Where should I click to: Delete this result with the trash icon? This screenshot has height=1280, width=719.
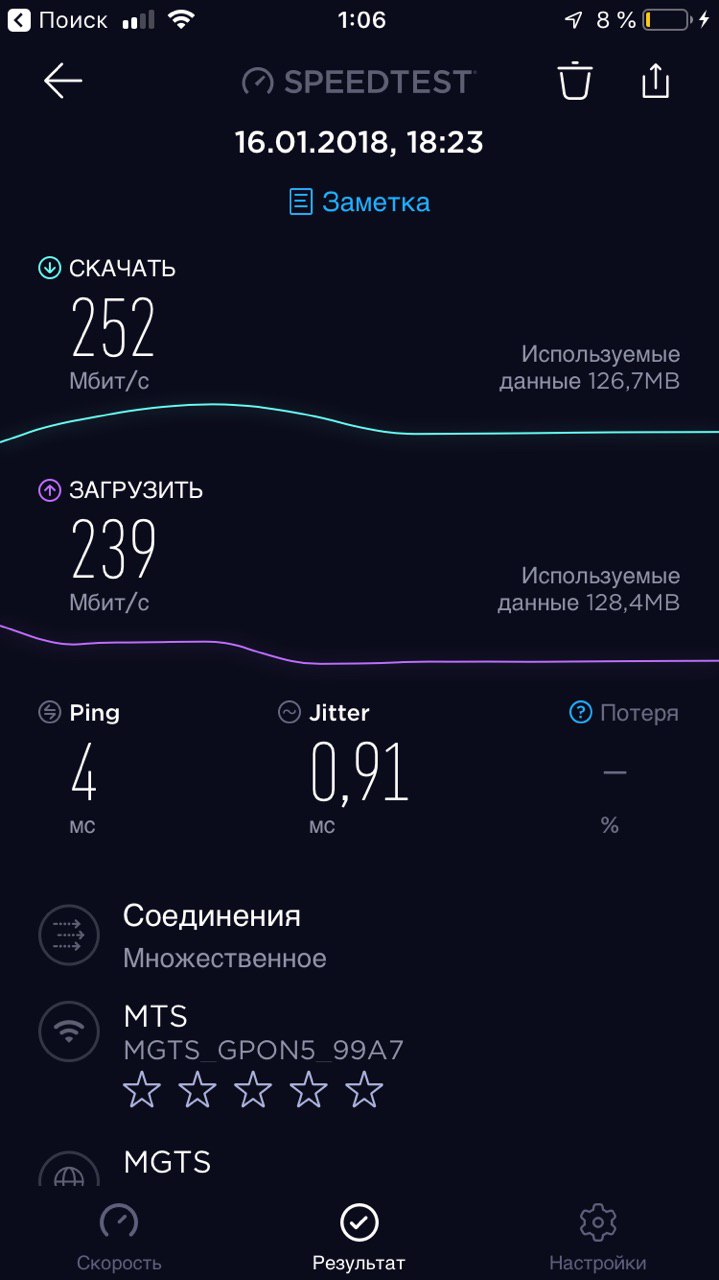(575, 81)
